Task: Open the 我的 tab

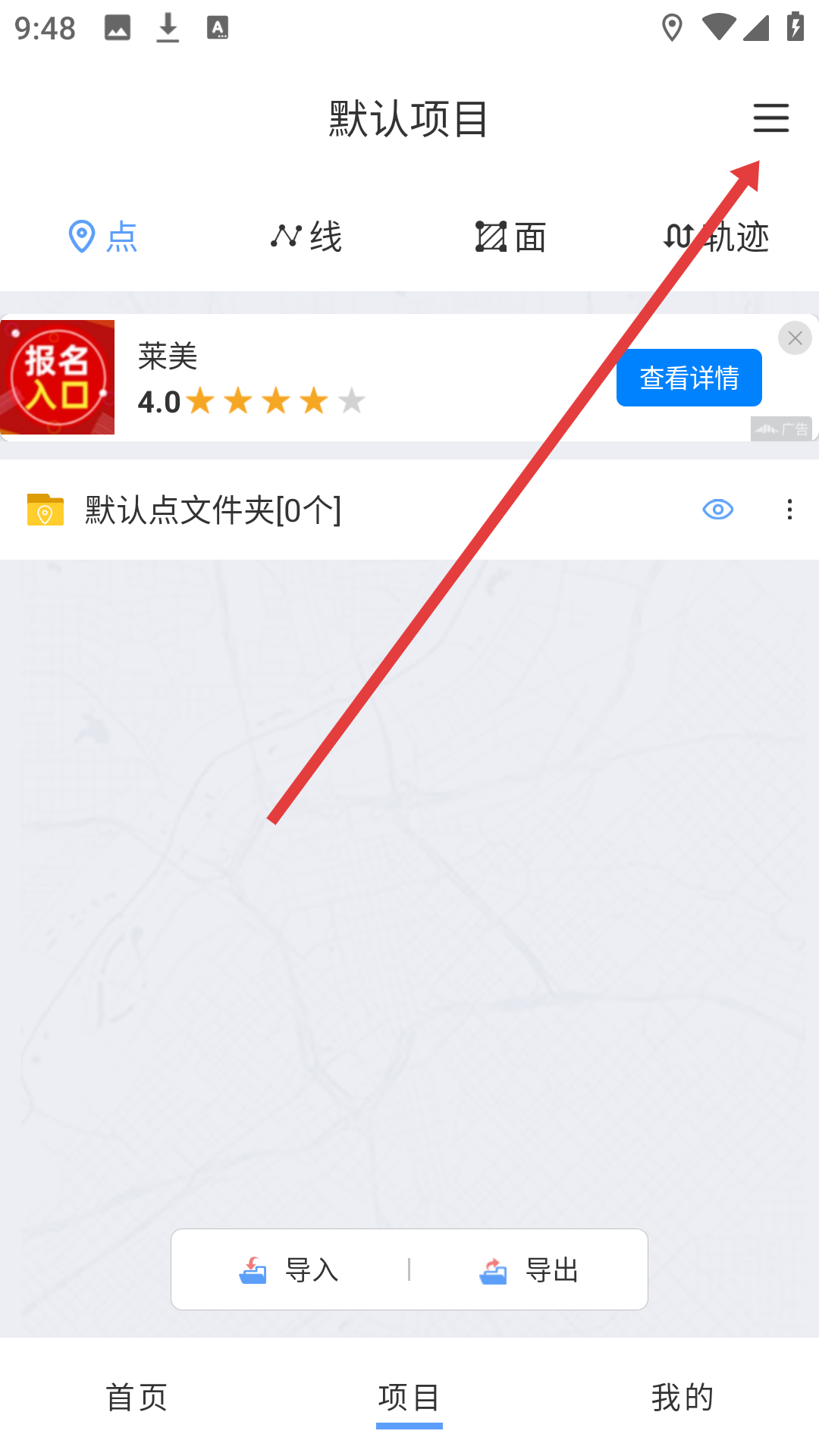Action: click(682, 1397)
